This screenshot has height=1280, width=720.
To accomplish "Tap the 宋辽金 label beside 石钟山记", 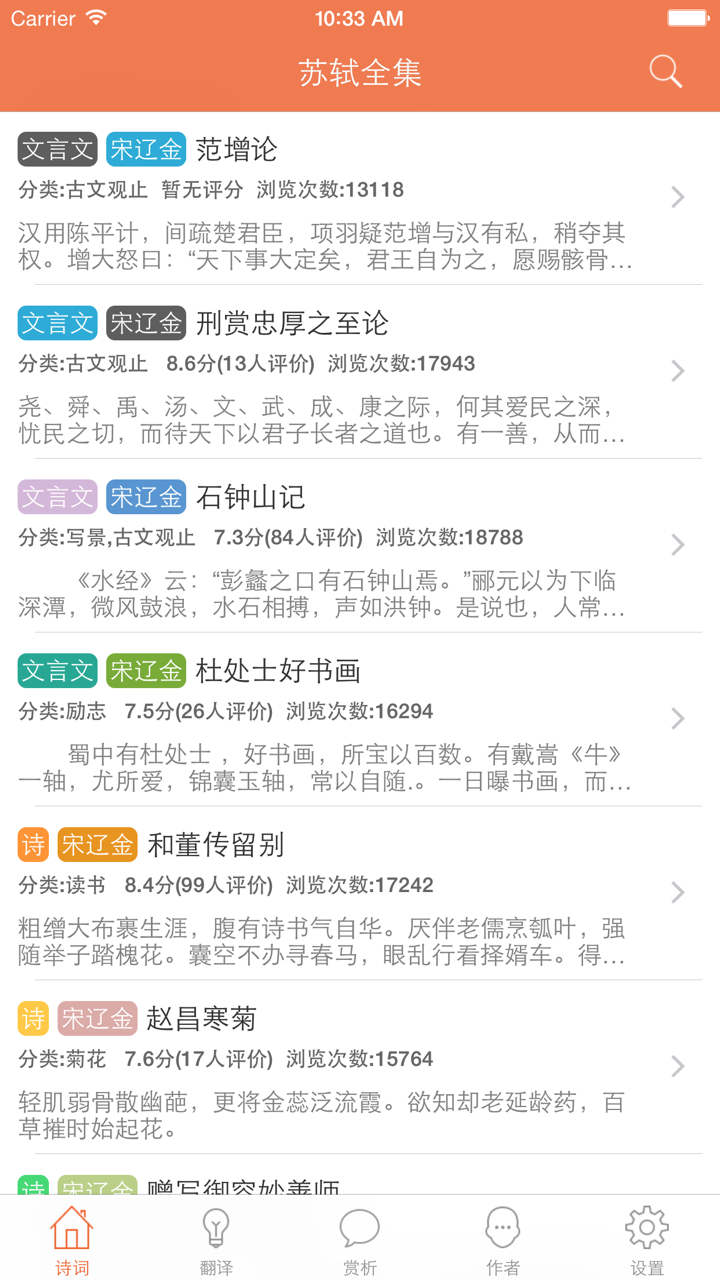I will [x=146, y=497].
